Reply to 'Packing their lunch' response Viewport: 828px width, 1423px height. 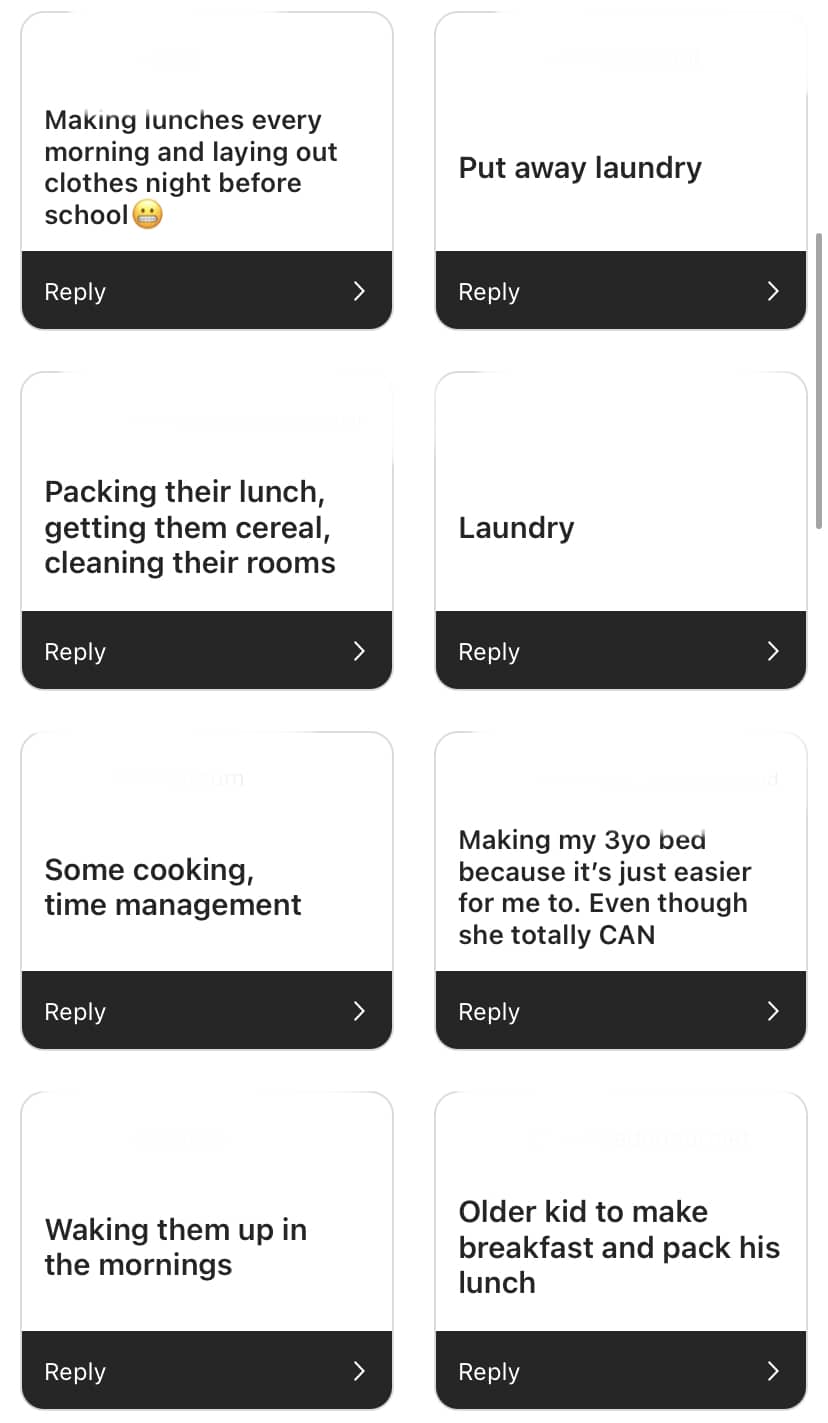point(206,651)
